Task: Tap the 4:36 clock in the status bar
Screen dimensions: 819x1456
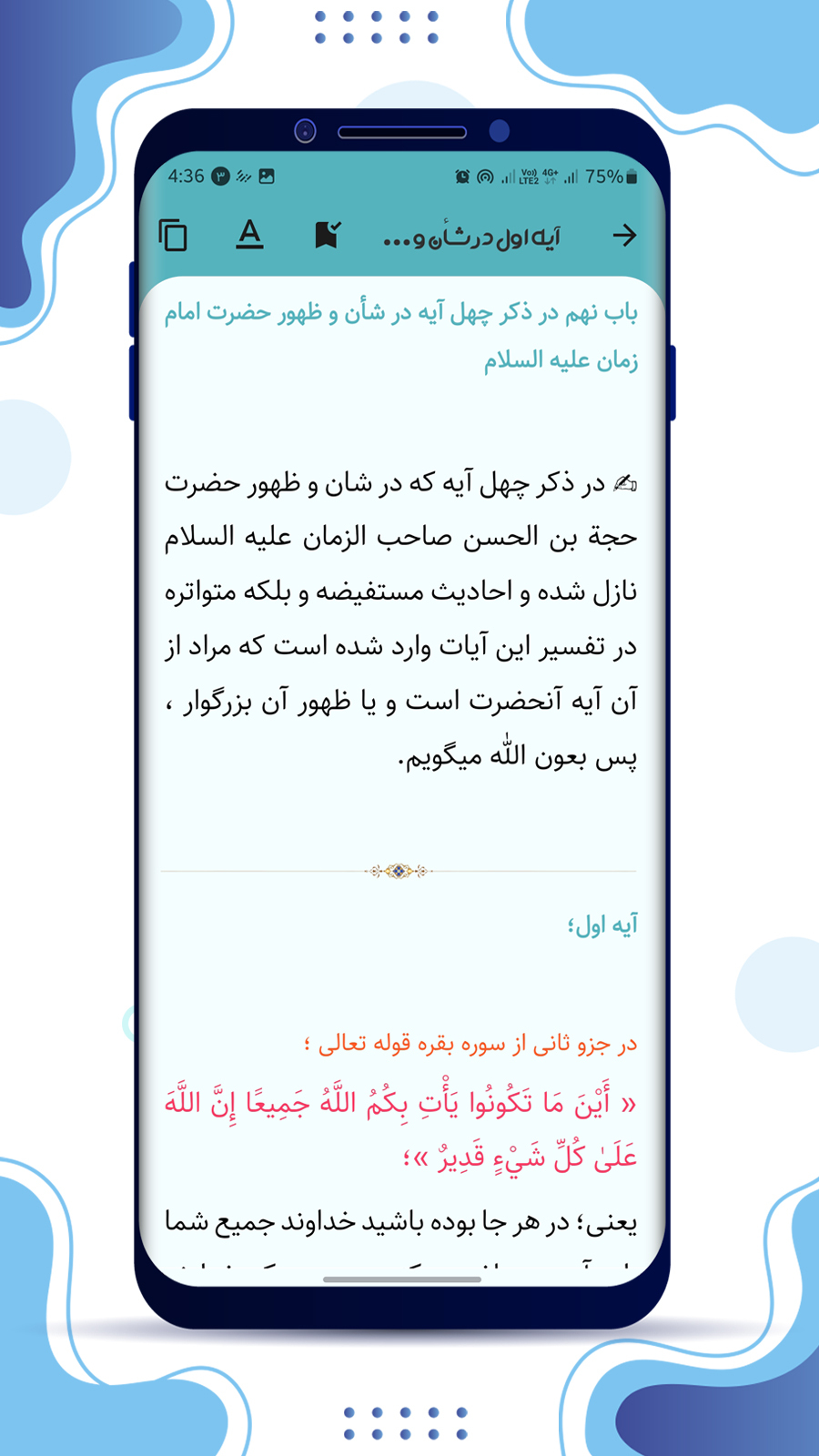Action: [x=187, y=177]
